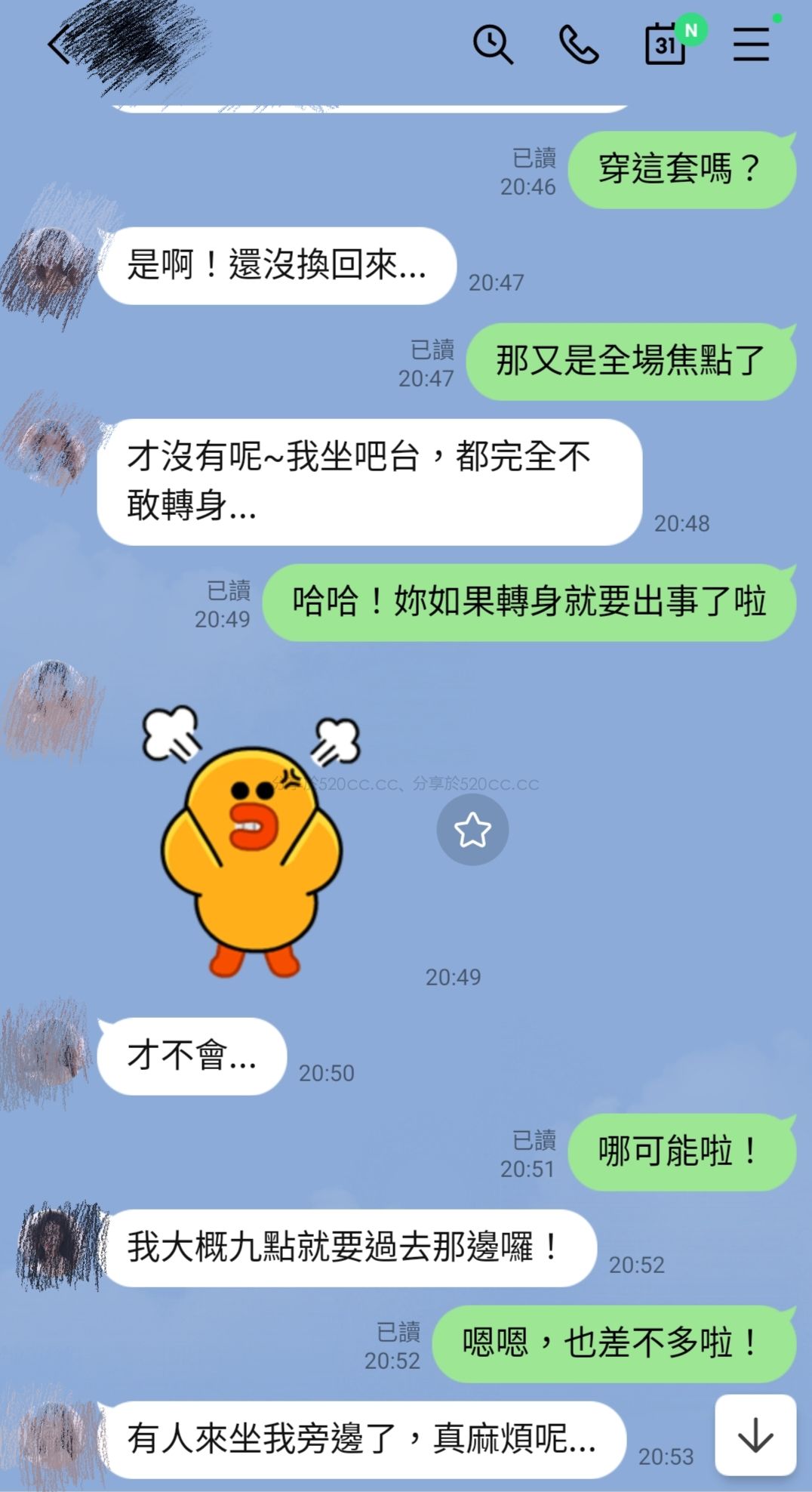
Task: Tap the star button beside the duck sticker
Action: point(472,830)
